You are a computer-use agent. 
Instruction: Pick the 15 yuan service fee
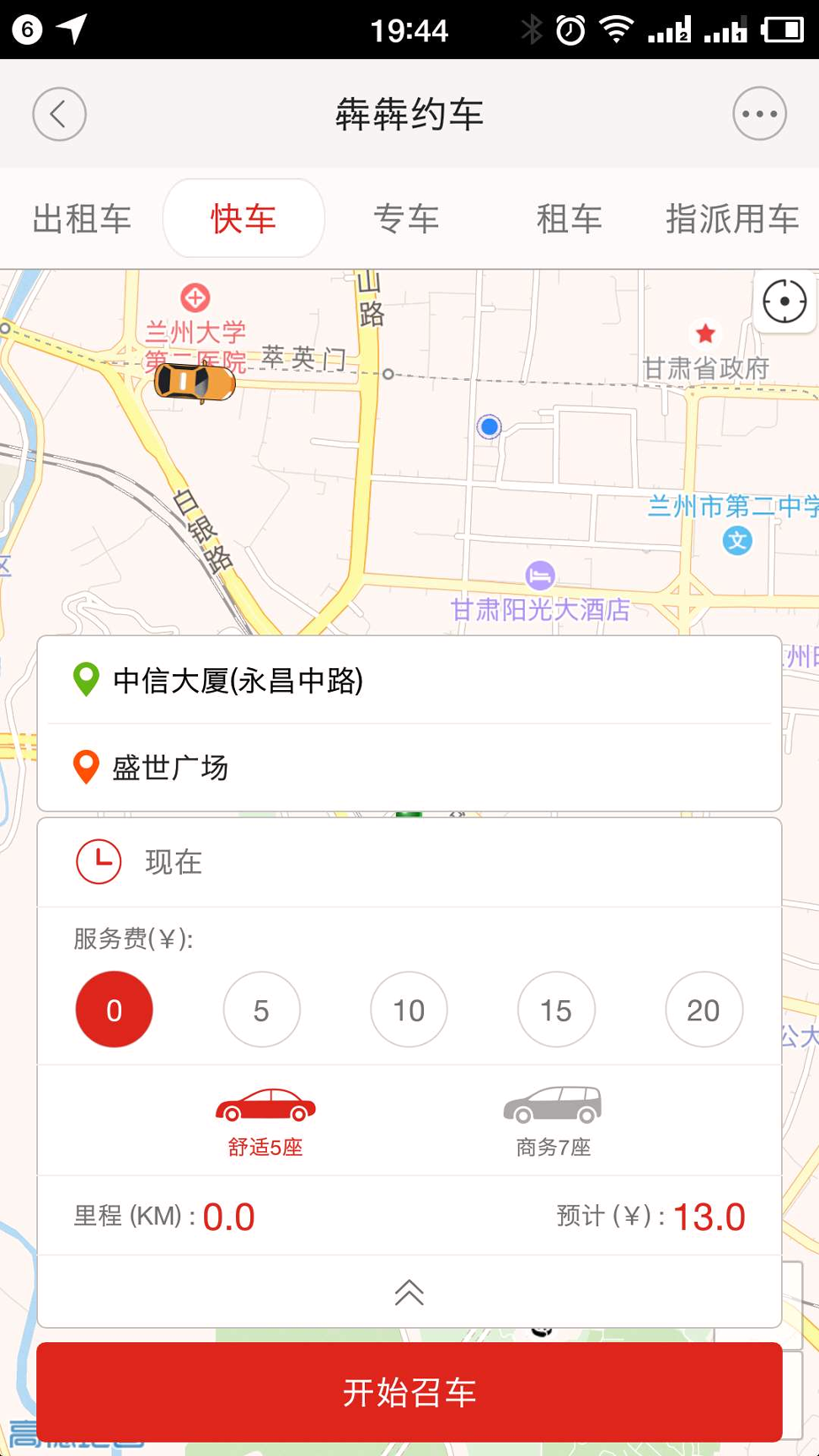(x=556, y=1009)
